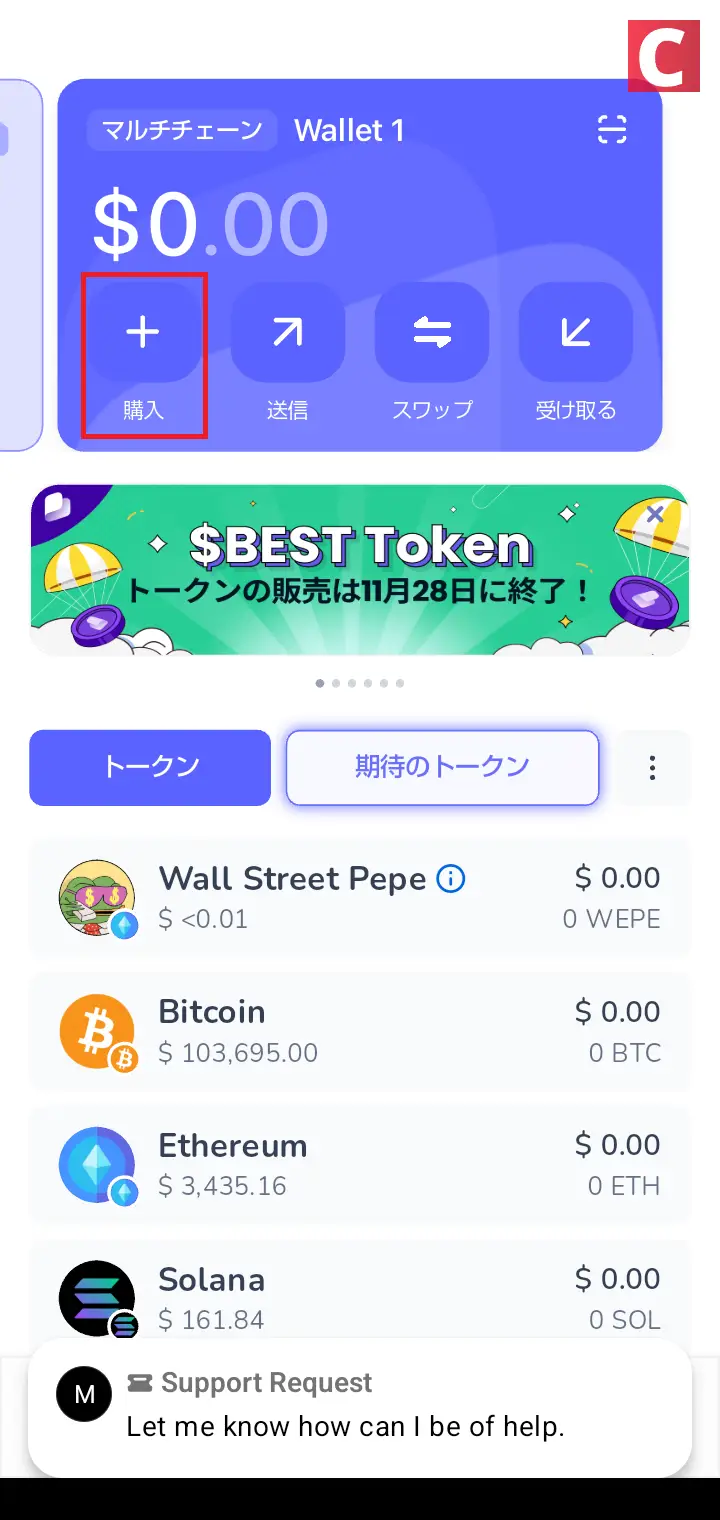Open the QR scan icon on Wallet 1 card

(612, 130)
